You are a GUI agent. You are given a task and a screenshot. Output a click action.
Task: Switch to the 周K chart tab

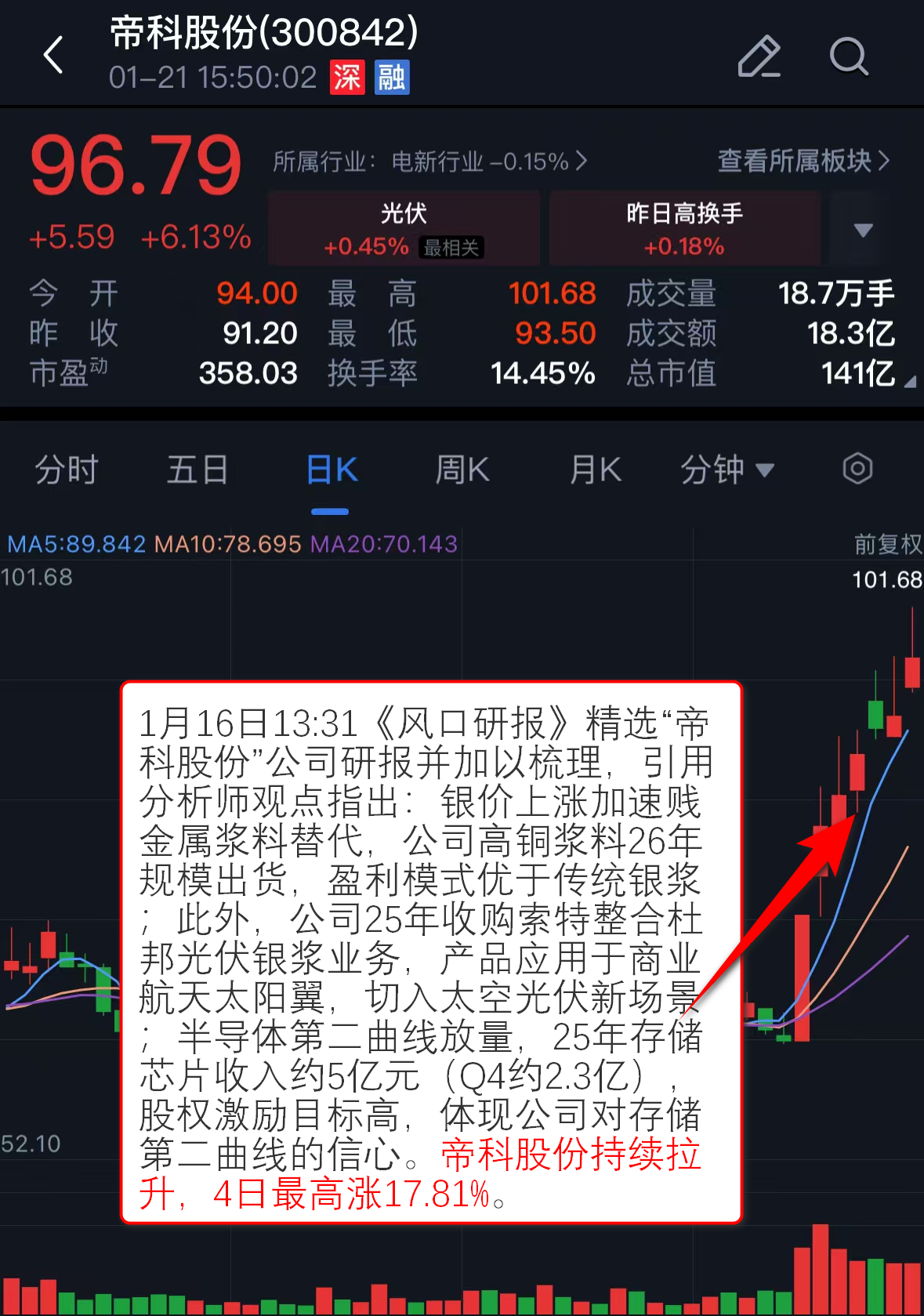(462, 470)
